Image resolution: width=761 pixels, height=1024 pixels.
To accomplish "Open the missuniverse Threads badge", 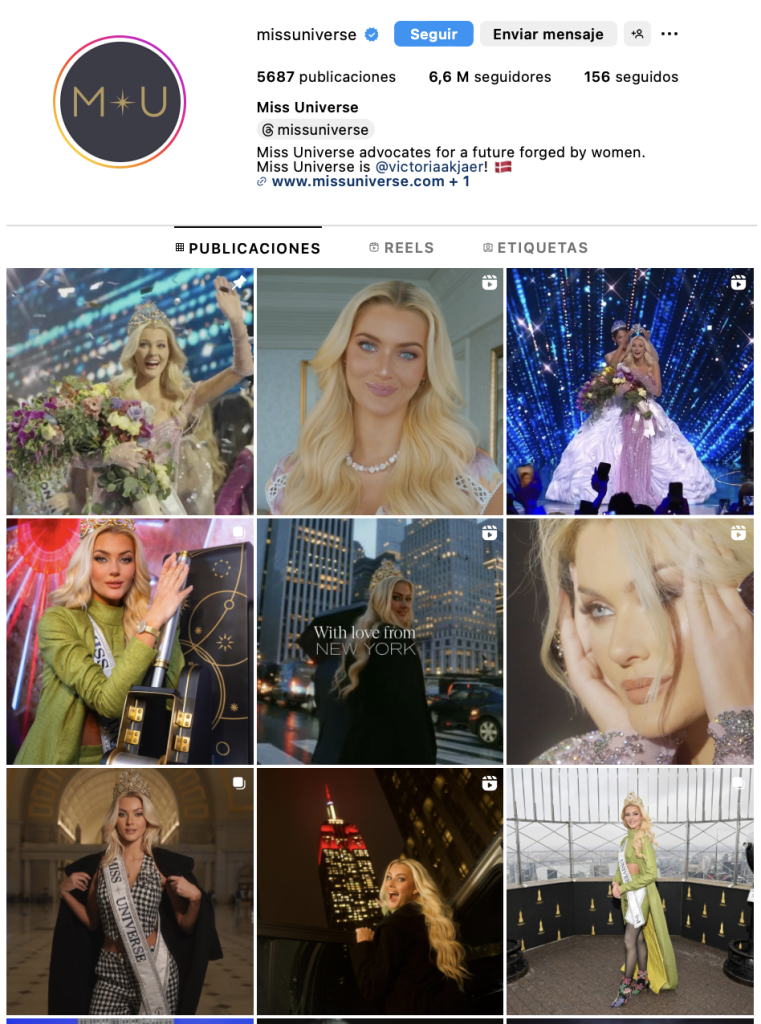I will pyautogui.click(x=316, y=129).
